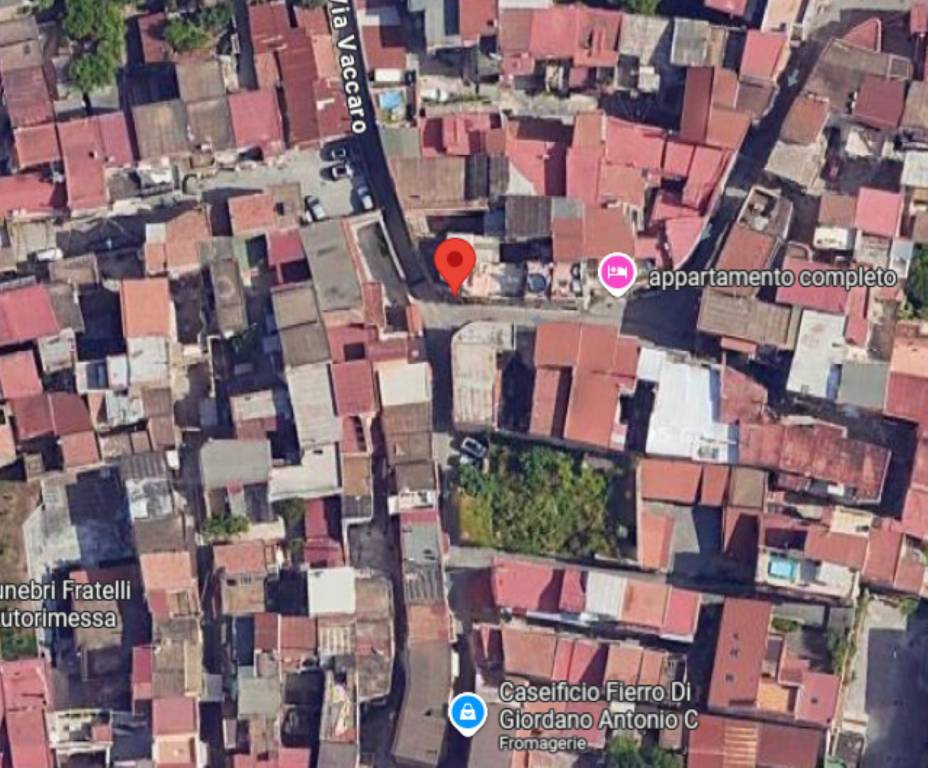The width and height of the screenshot is (928, 768).
Task: Tap the red dropped location pin
Action: pyautogui.click(x=455, y=262)
